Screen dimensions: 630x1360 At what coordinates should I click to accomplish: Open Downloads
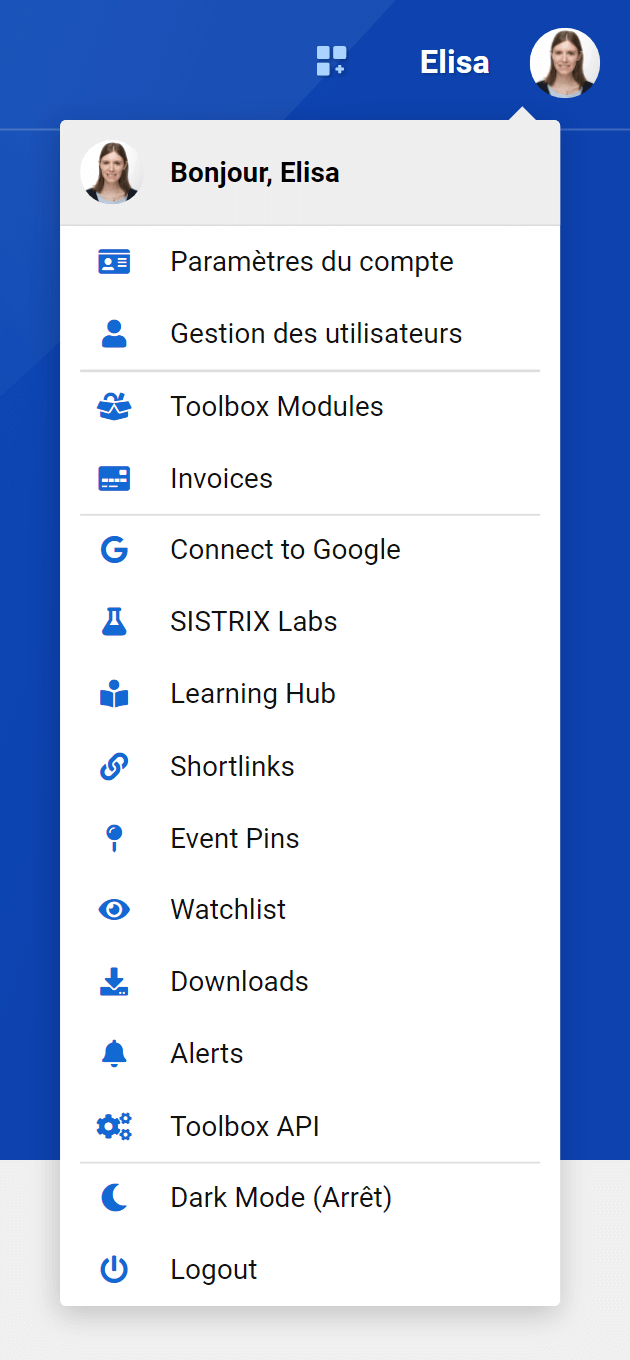[x=310, y=982]
